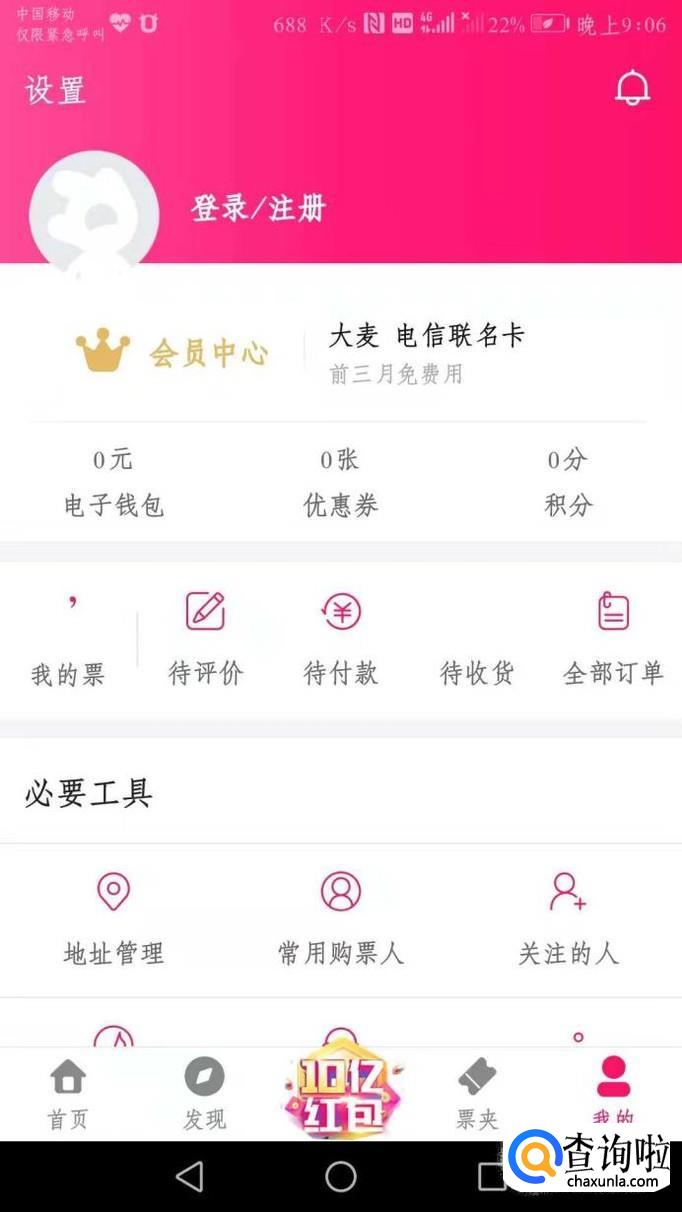Open 设置 settings
The width and height of the screenshot is (682, 1212).
click(x=55, y=90)
